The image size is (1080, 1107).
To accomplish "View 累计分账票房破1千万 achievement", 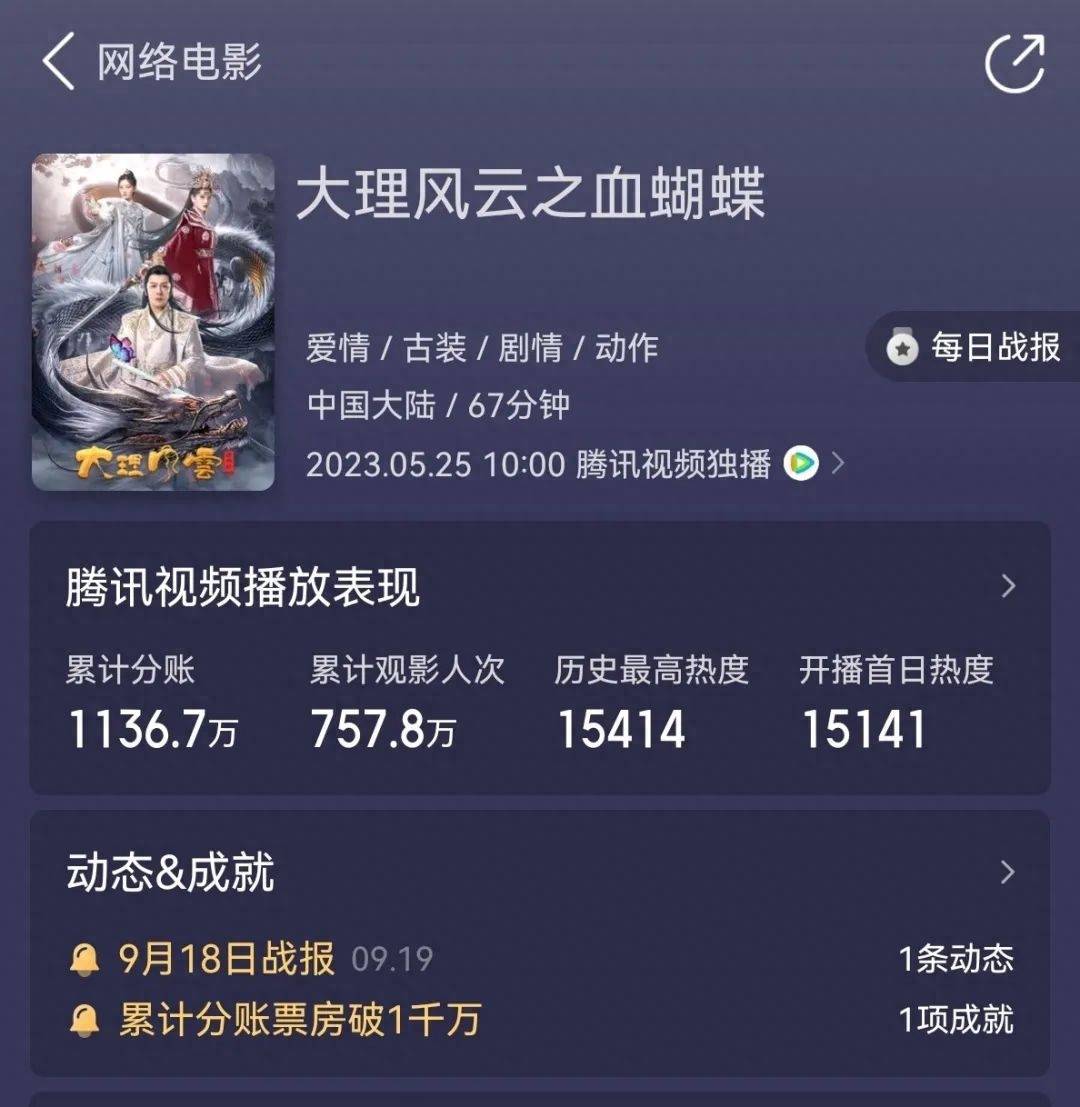I will coord(298,1020).
